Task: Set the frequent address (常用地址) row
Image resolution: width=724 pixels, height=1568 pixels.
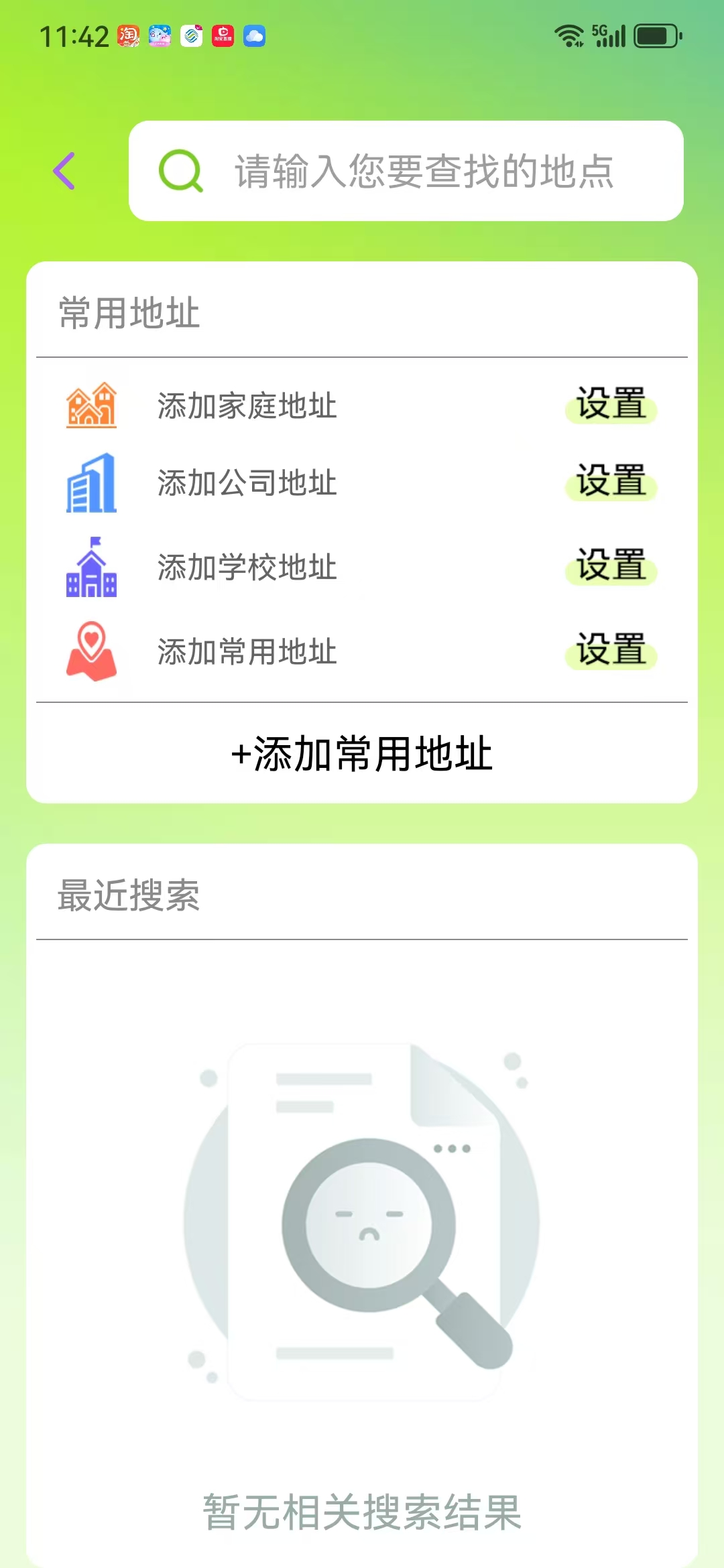Action: click(611, 651)
